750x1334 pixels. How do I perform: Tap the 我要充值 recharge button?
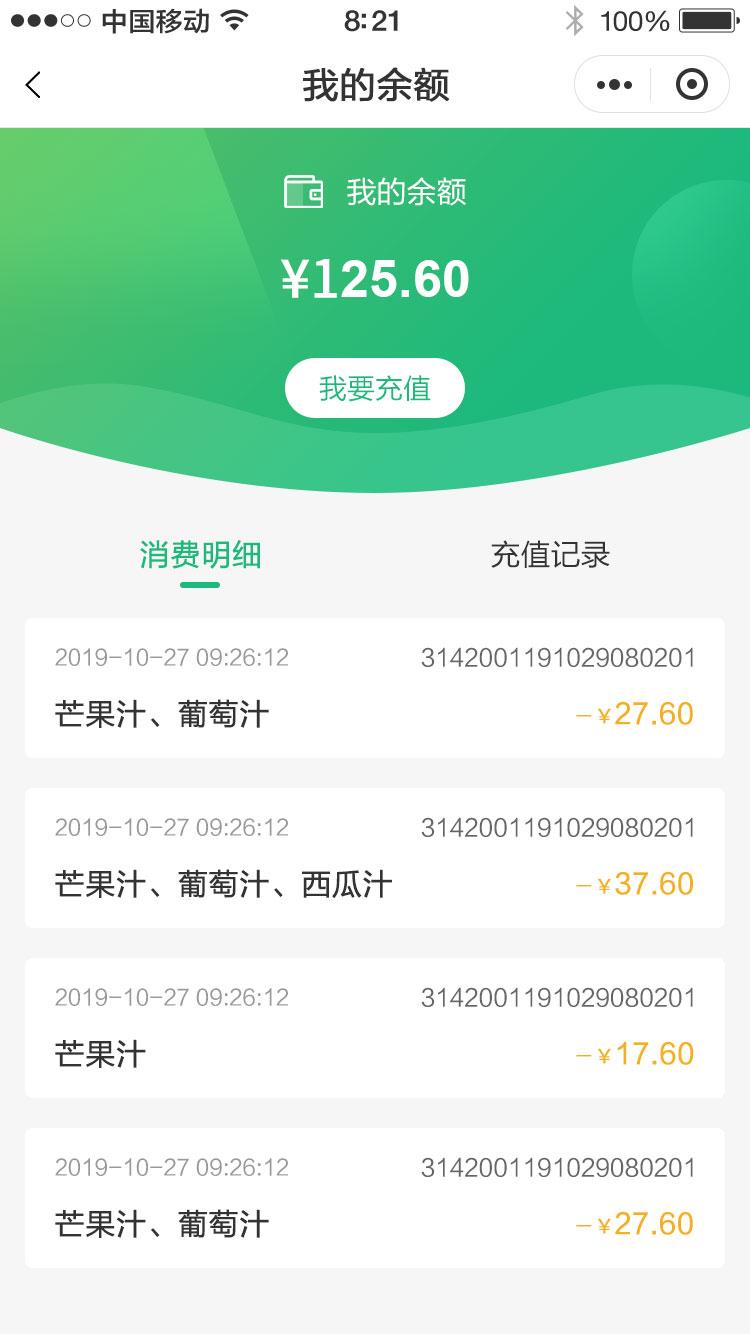point(375,388)
